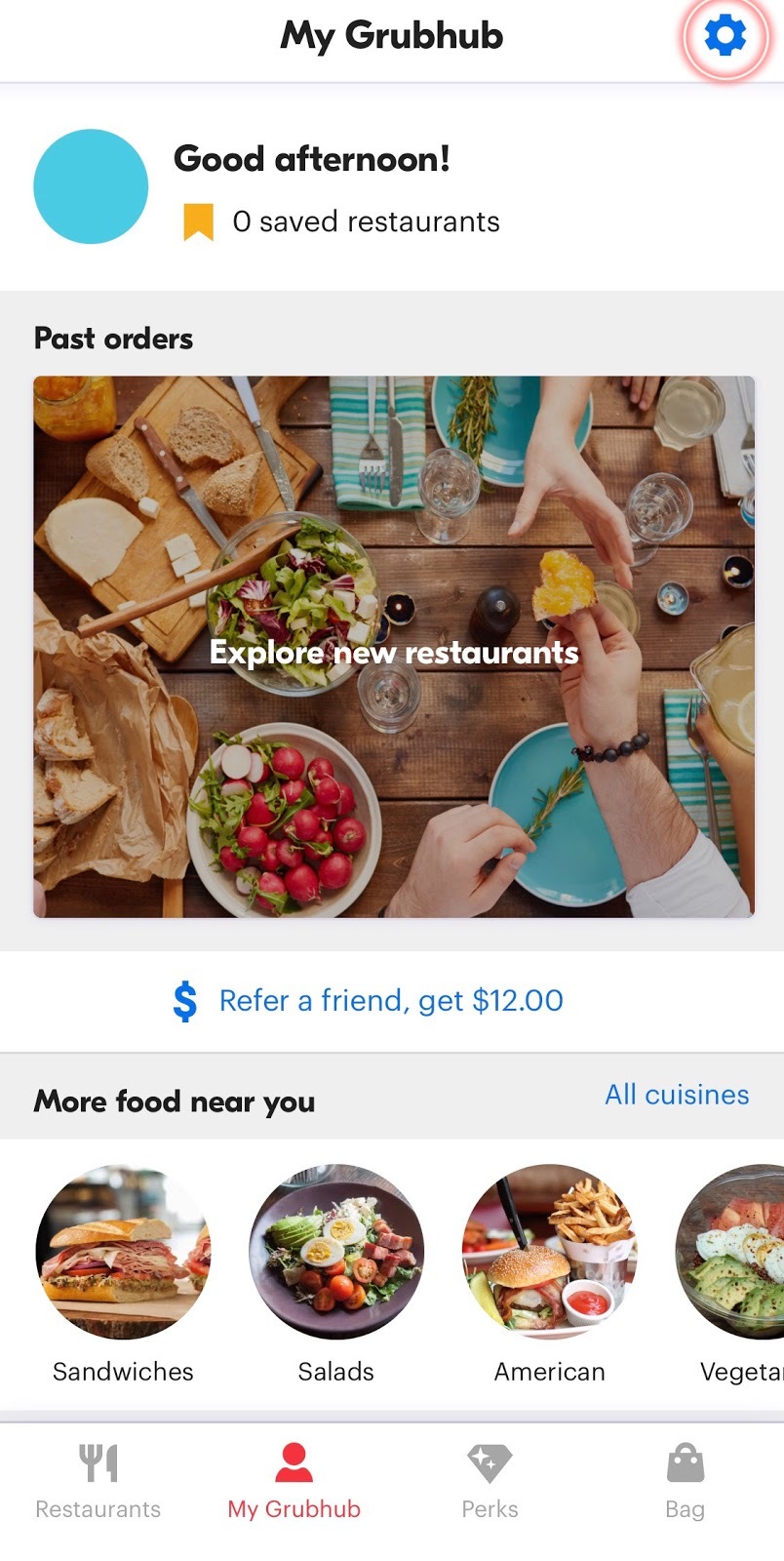Open the settings gear icon

click(725, 36)
